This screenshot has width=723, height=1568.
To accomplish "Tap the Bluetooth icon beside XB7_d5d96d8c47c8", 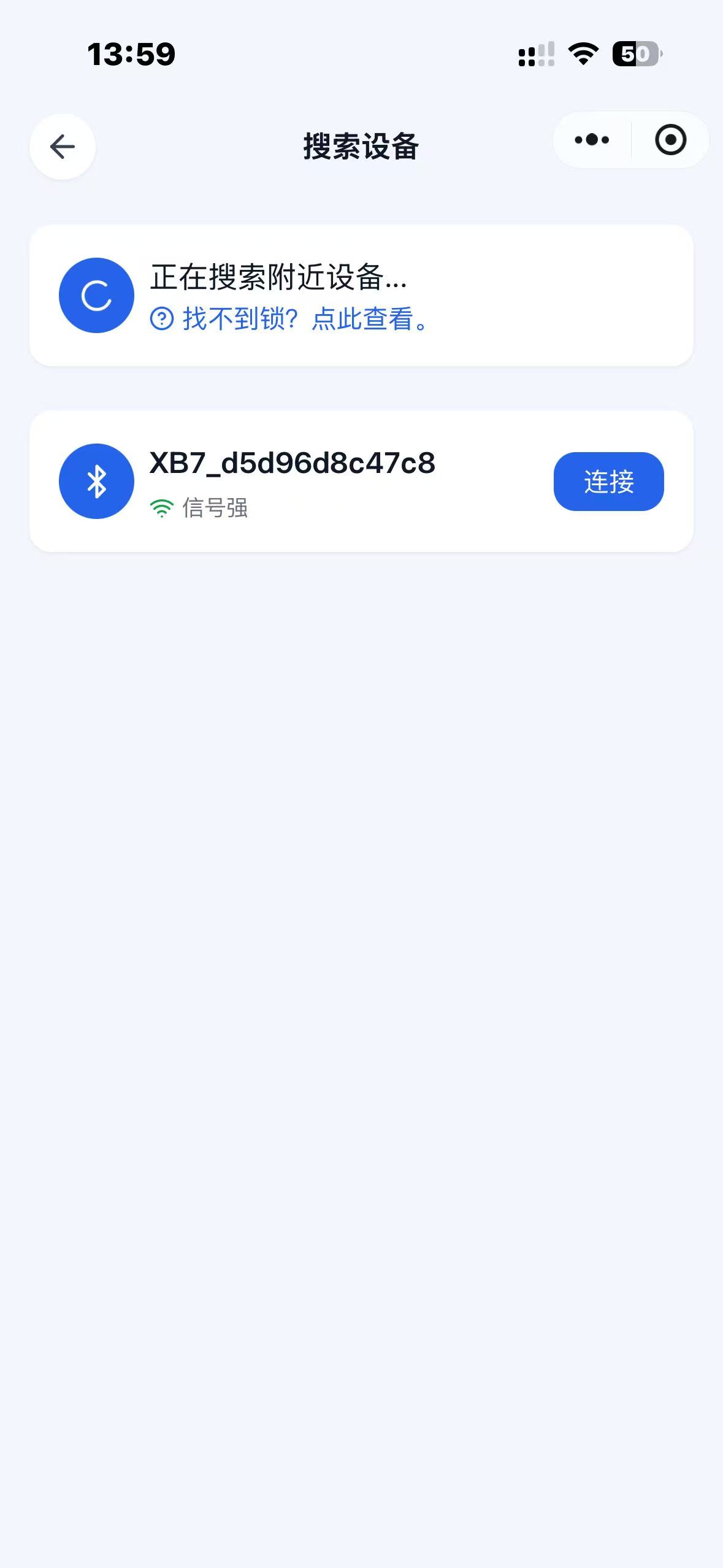I will pos(96,482).
